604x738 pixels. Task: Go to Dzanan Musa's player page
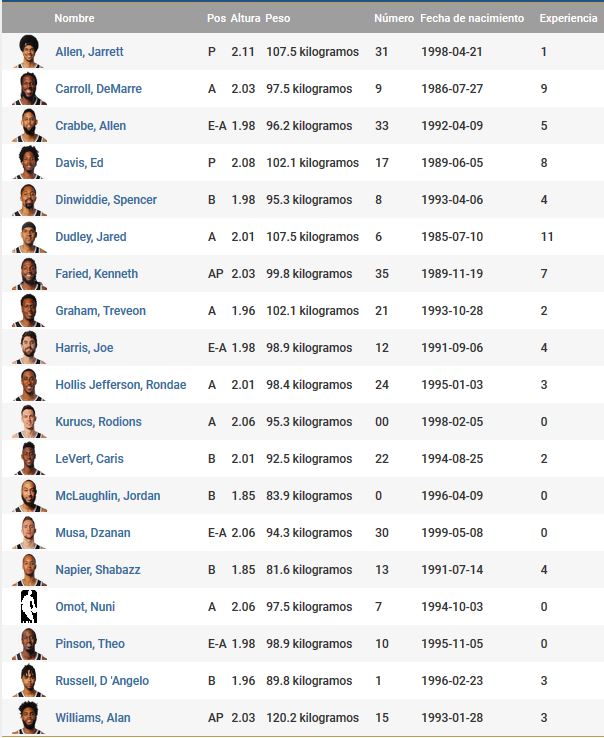[x=92, y=533]
